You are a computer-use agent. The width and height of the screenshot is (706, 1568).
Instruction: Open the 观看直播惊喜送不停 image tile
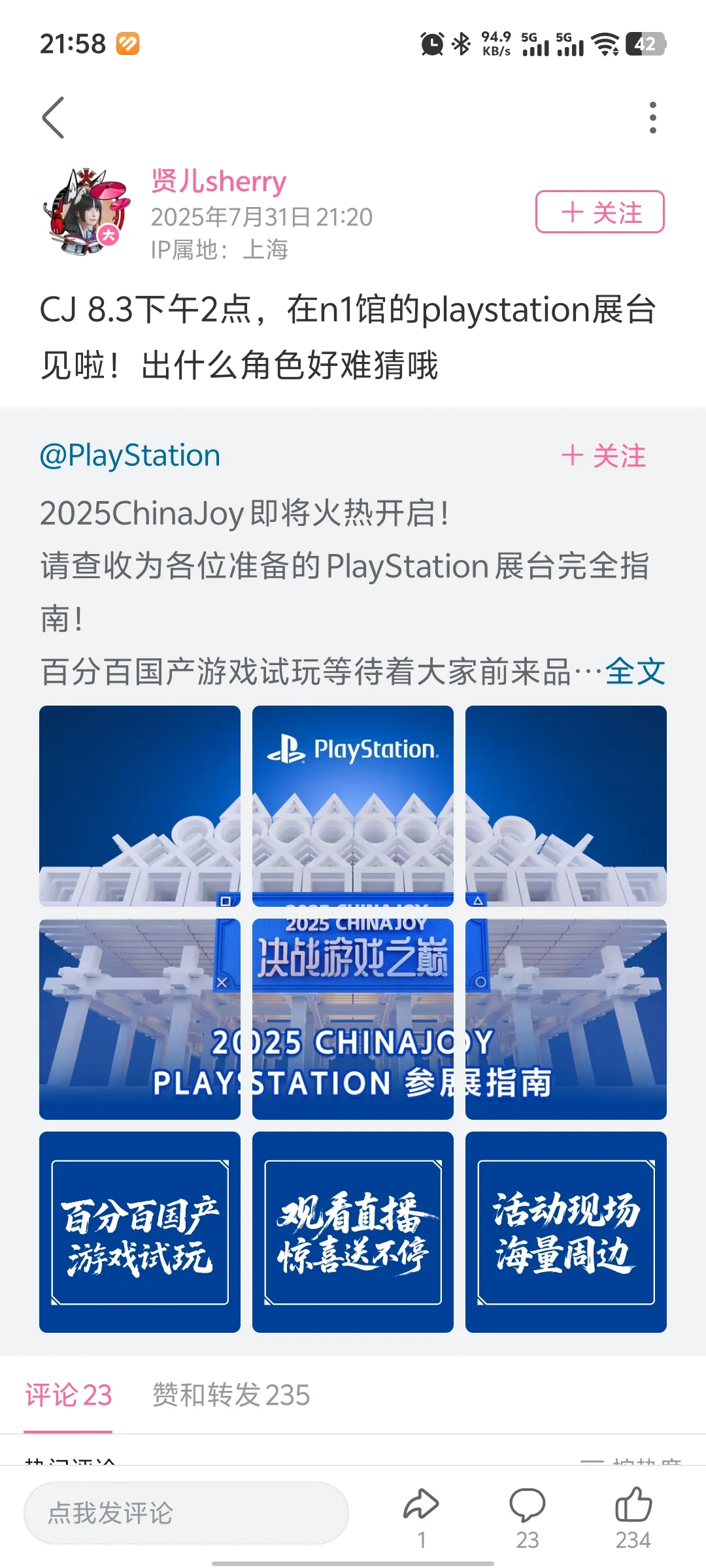(x=353, y=1232)
